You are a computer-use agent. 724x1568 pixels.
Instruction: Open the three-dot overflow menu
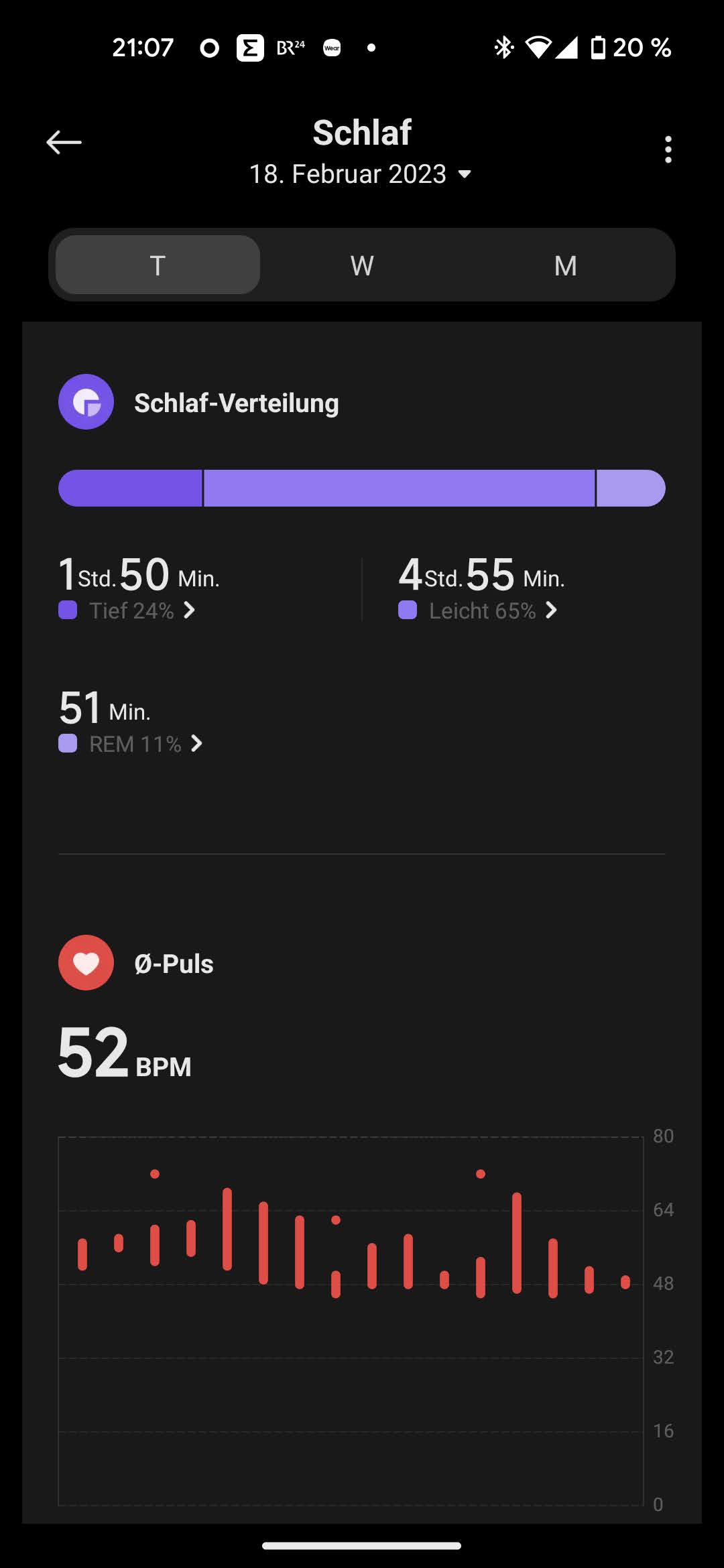[668, 149]
